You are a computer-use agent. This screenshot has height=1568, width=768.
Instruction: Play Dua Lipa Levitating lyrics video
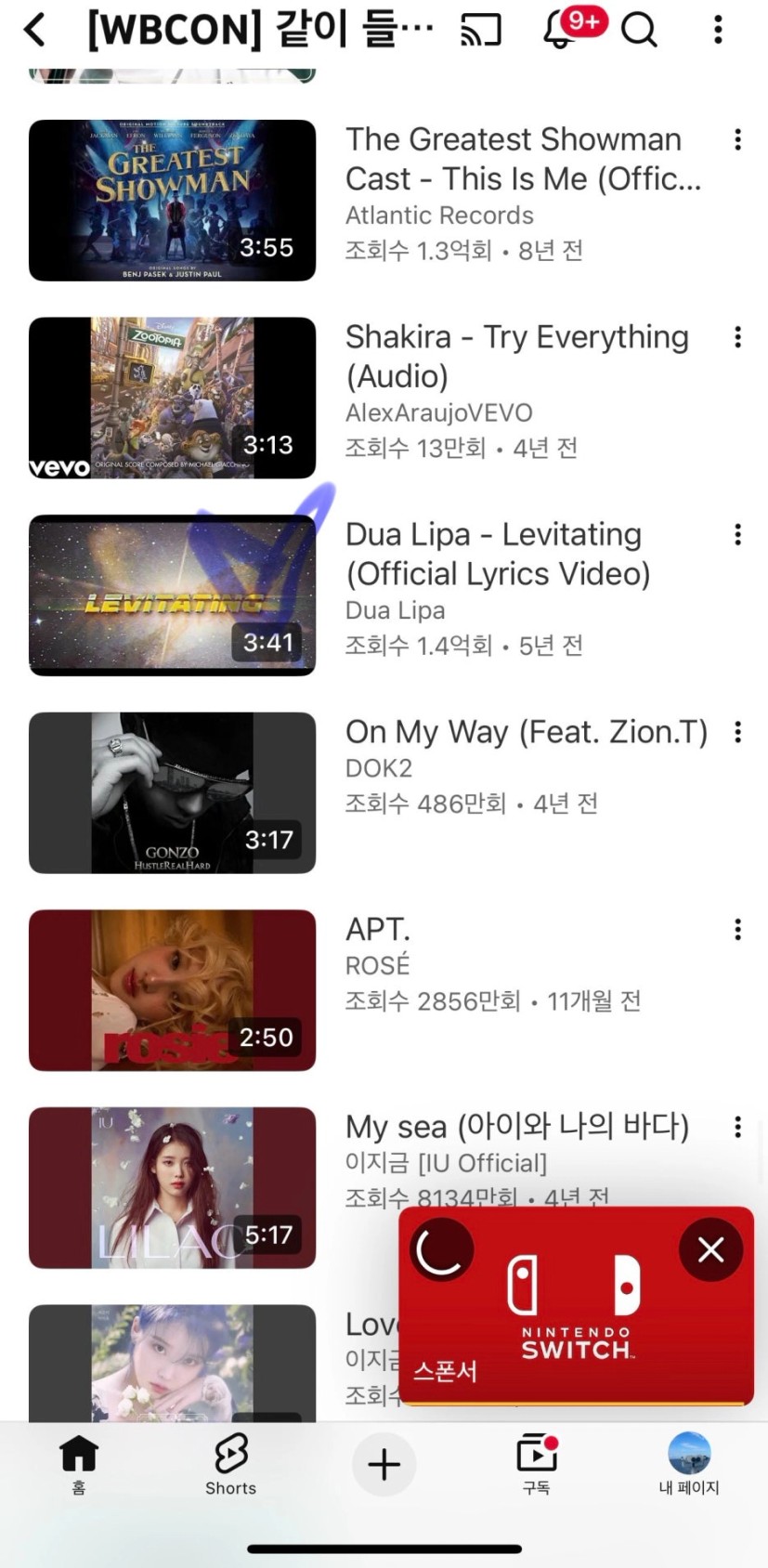coord(173,595)
